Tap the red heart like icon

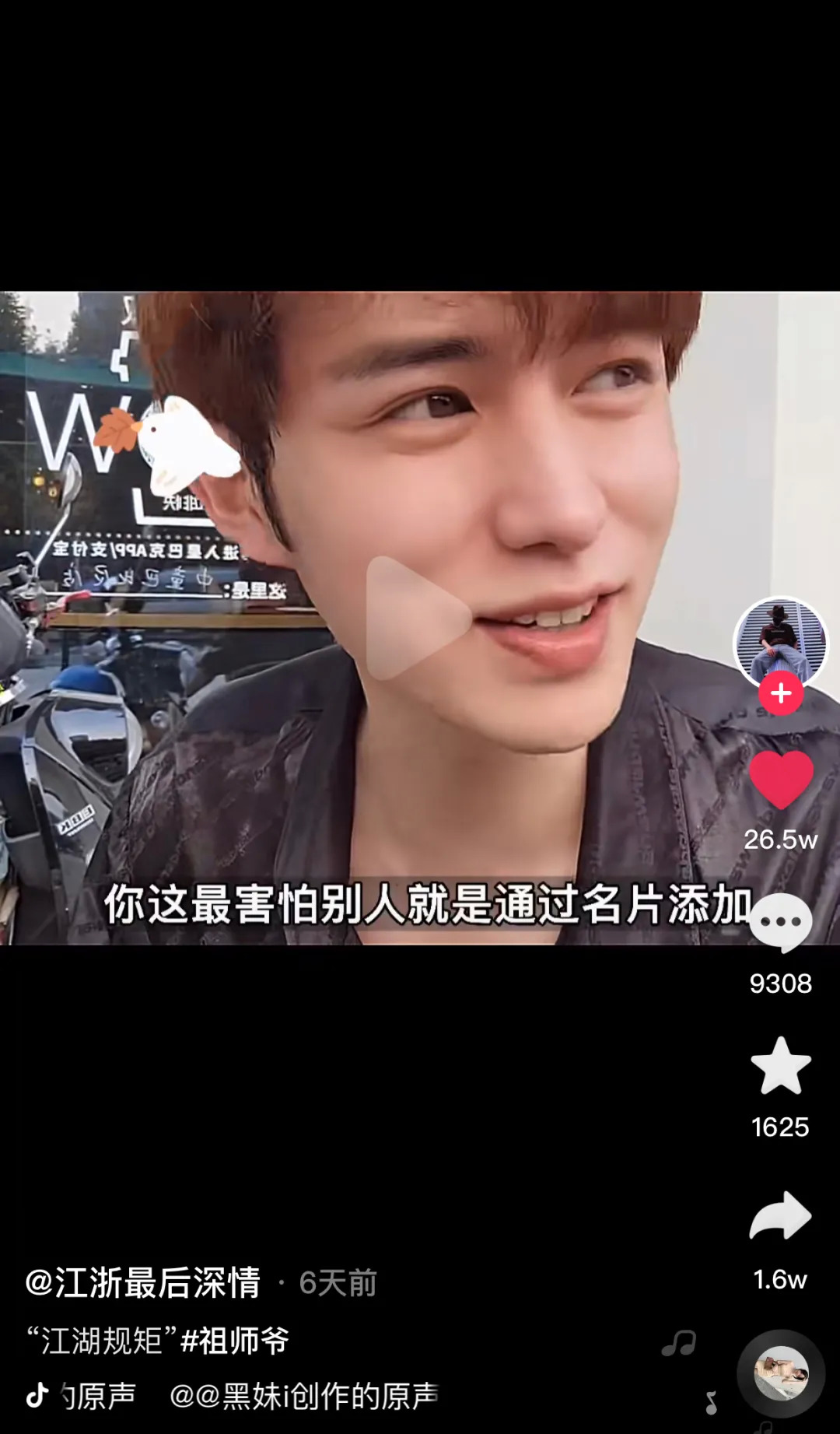(781, 779)
